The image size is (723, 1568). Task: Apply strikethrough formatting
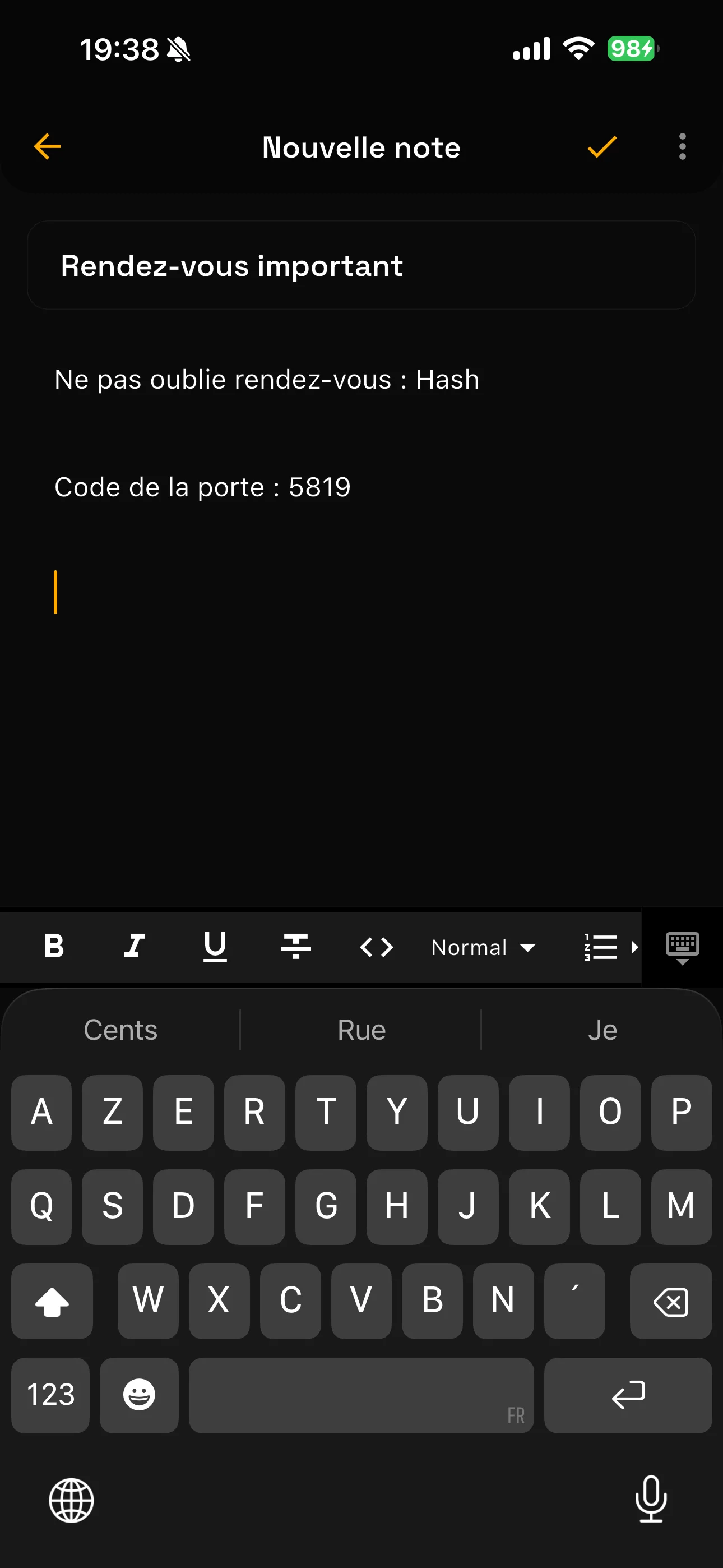pyautogui.click(x=296, y=947)
